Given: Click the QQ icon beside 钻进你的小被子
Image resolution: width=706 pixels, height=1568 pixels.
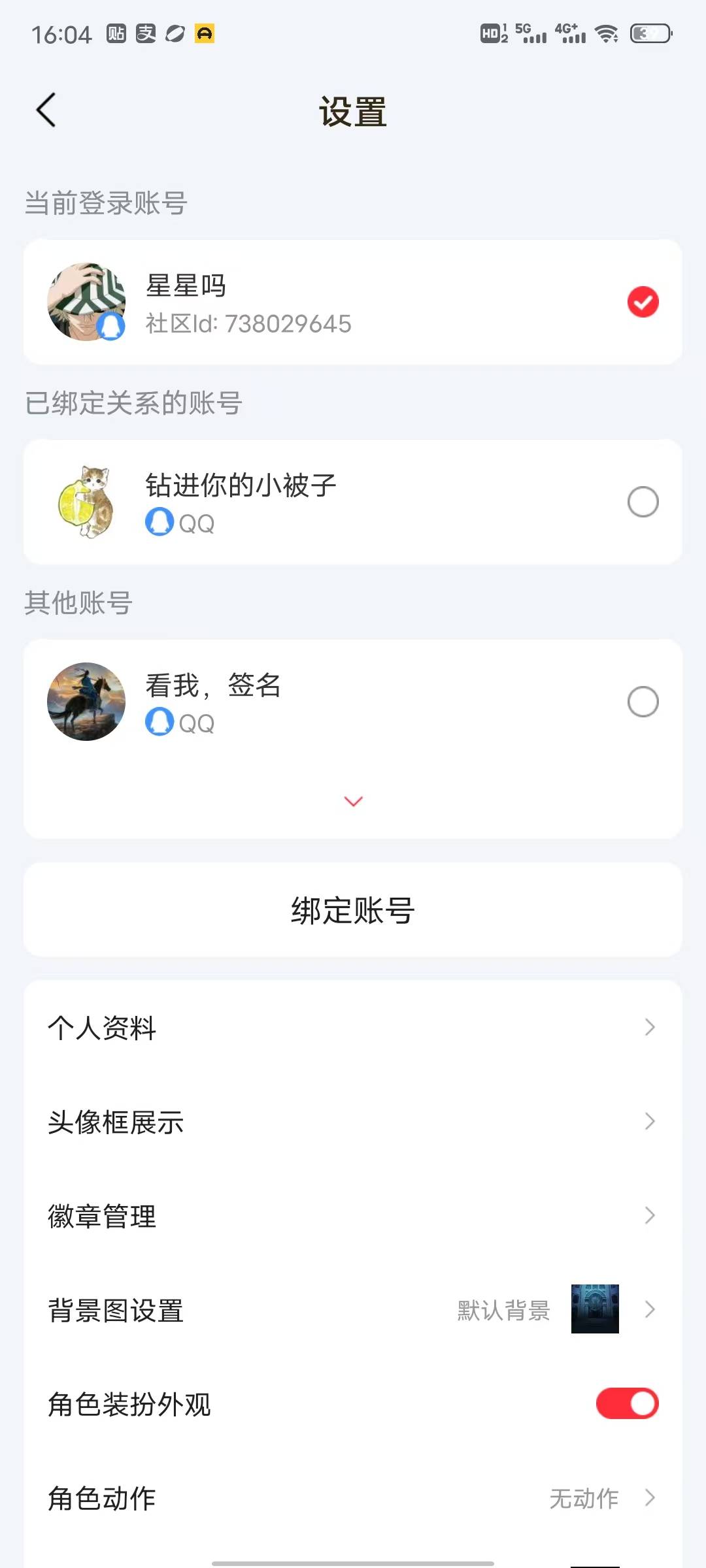Looking at the screenshot, I should pyautogui.click(x=159, y=523).
